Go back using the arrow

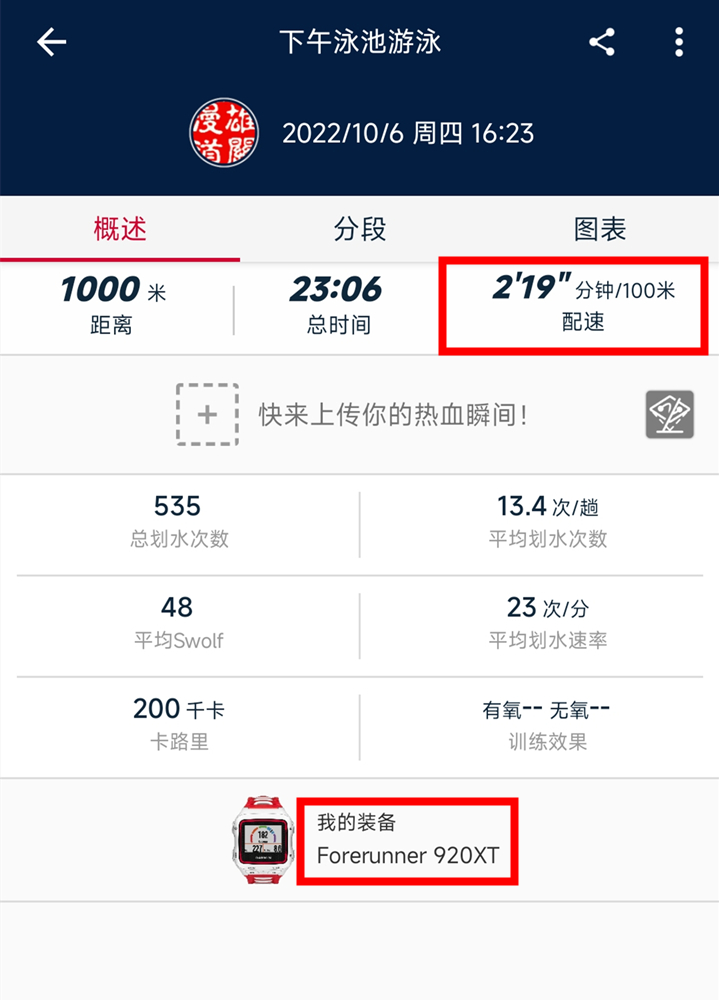(51, 42)
